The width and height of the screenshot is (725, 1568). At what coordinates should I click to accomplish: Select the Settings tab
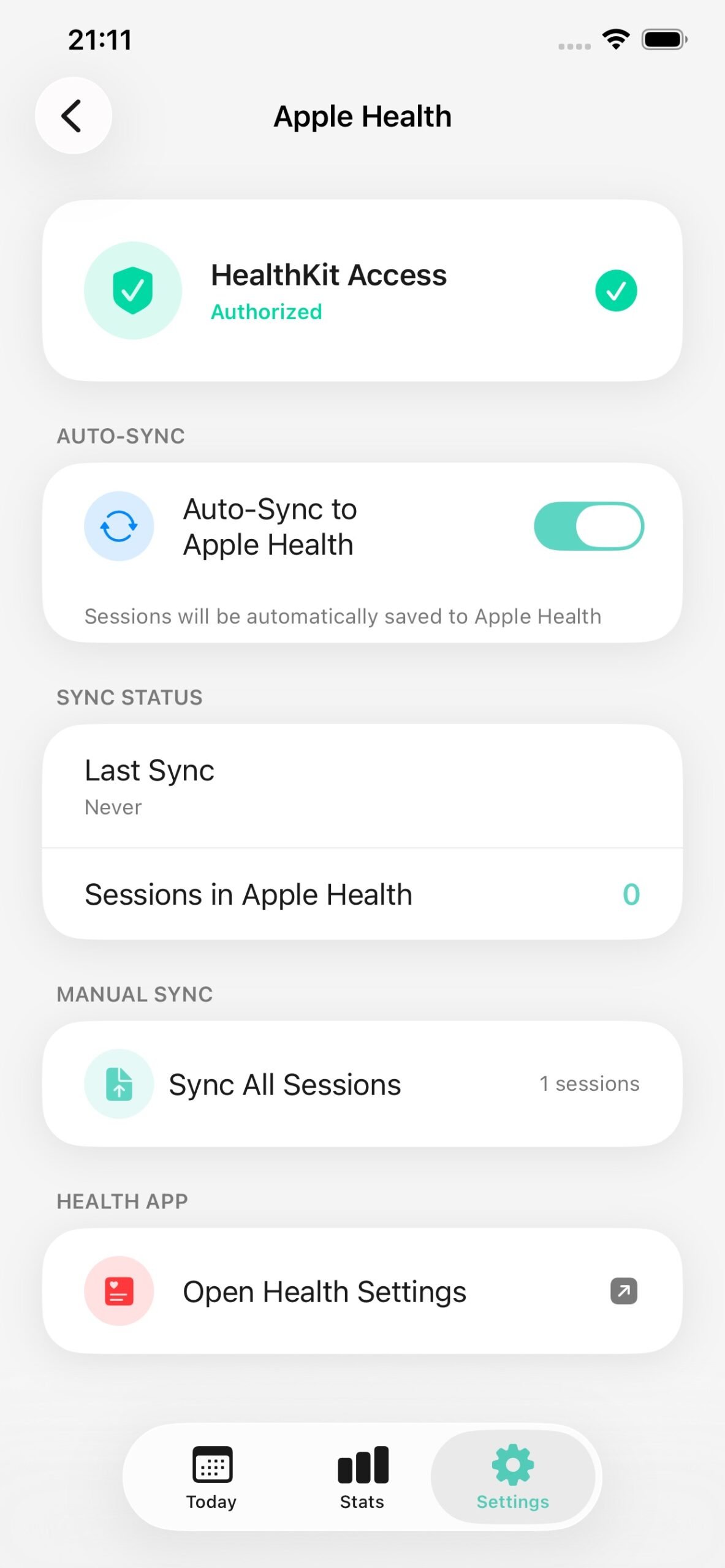(x=513, y=1477)
